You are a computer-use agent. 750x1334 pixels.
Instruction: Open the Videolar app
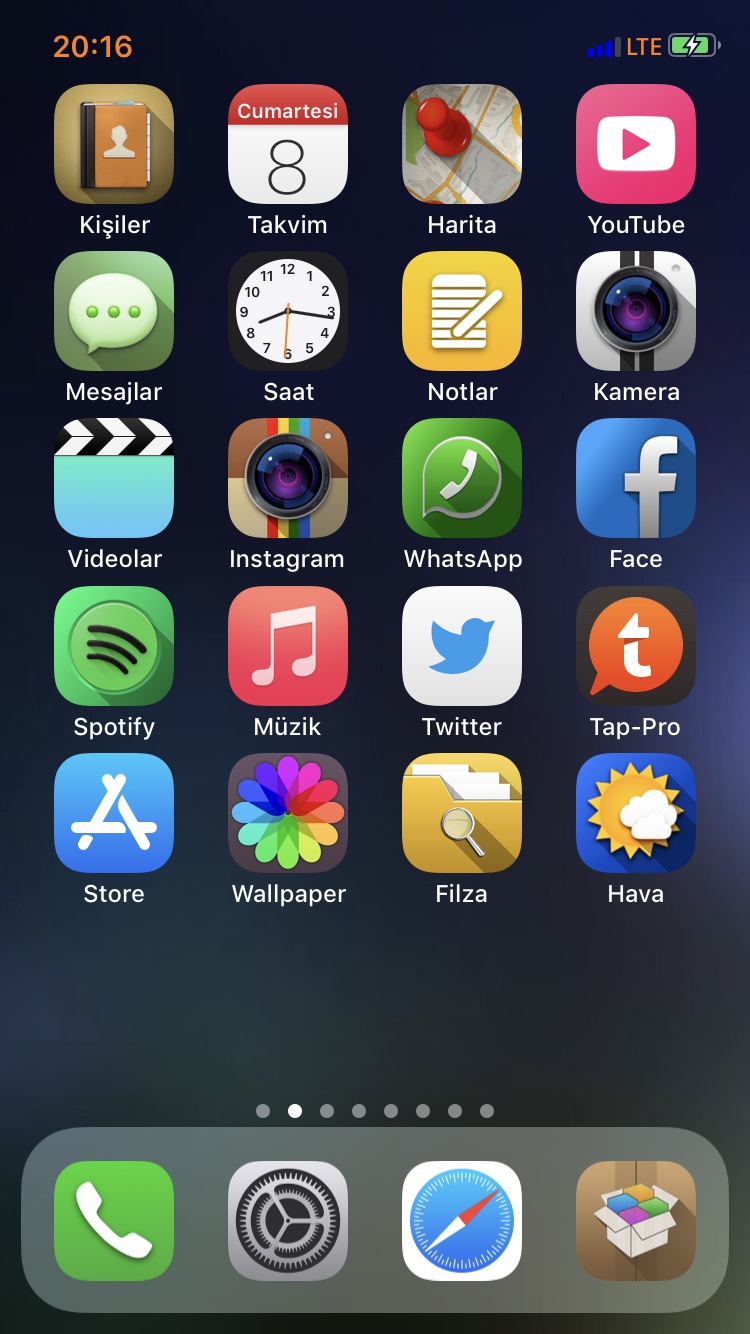click(114, 478)
